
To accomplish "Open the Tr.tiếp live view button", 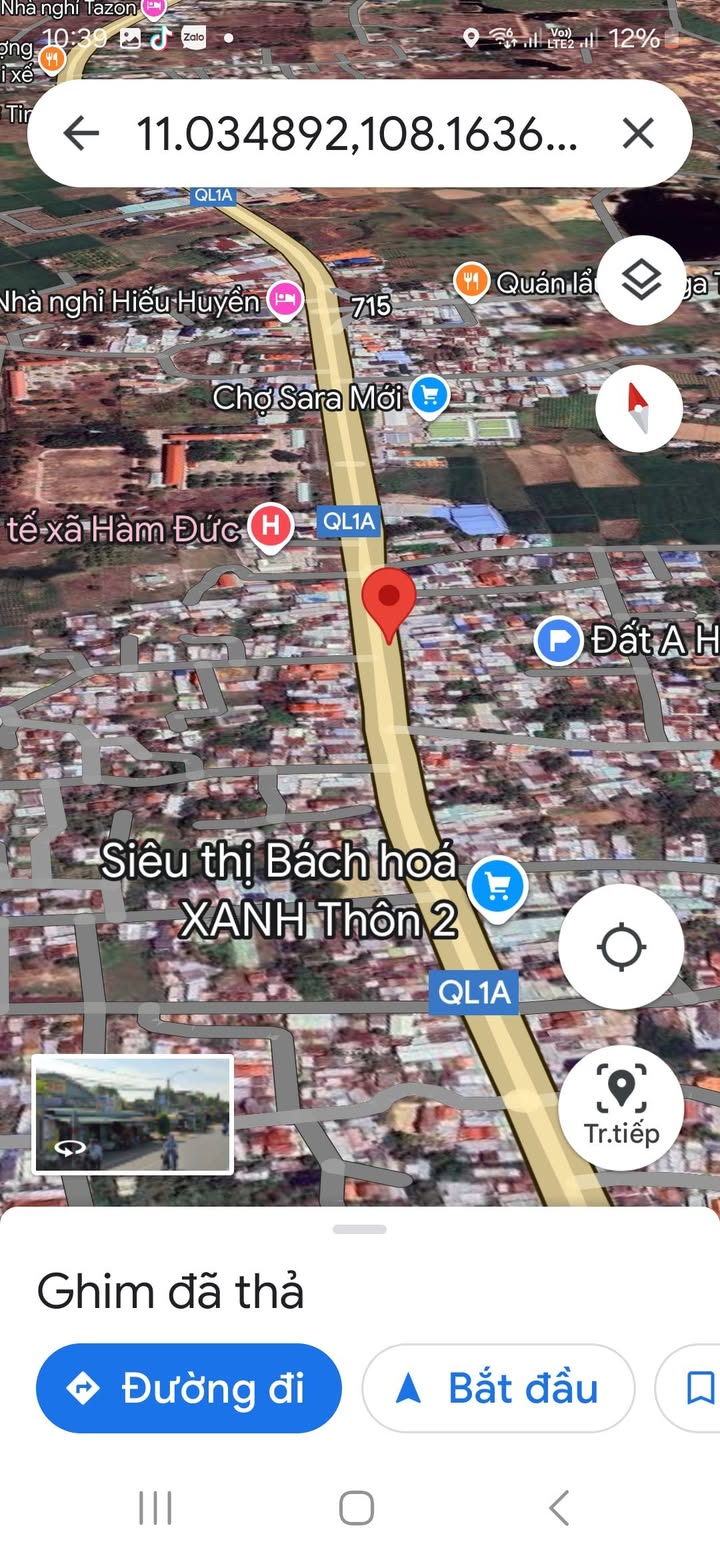I will pos(621,1106).
